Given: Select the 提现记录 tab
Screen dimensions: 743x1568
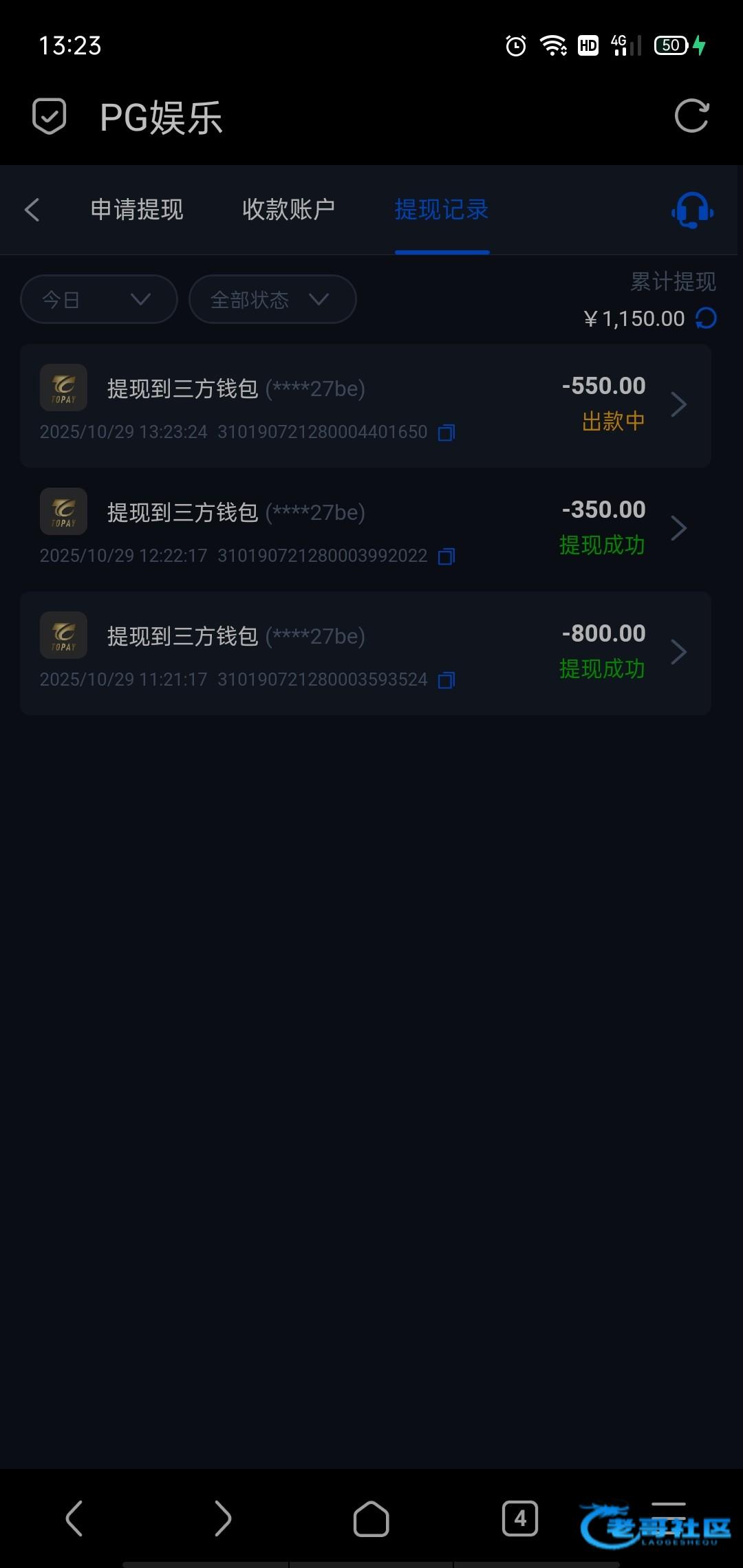Looking at the screenshot, I should [x=442, y=210].
